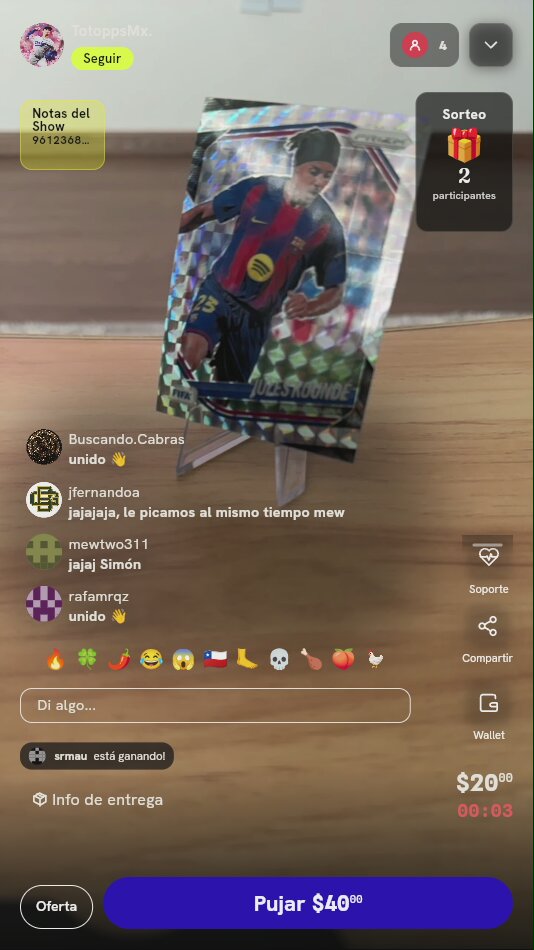Open the viewers count list
The width and height of the screenshot is (534, 950).
click(x=424, y=45)
